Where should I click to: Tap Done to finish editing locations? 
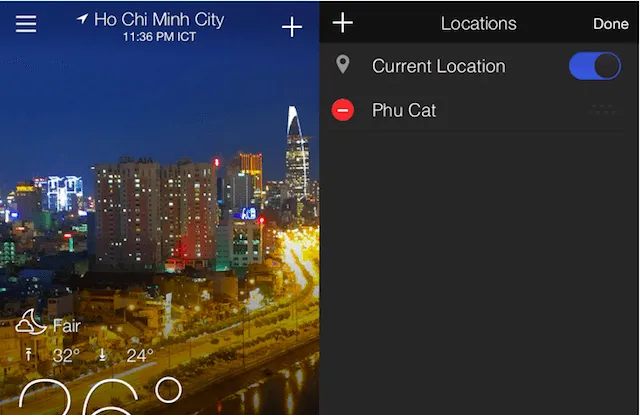610,24
